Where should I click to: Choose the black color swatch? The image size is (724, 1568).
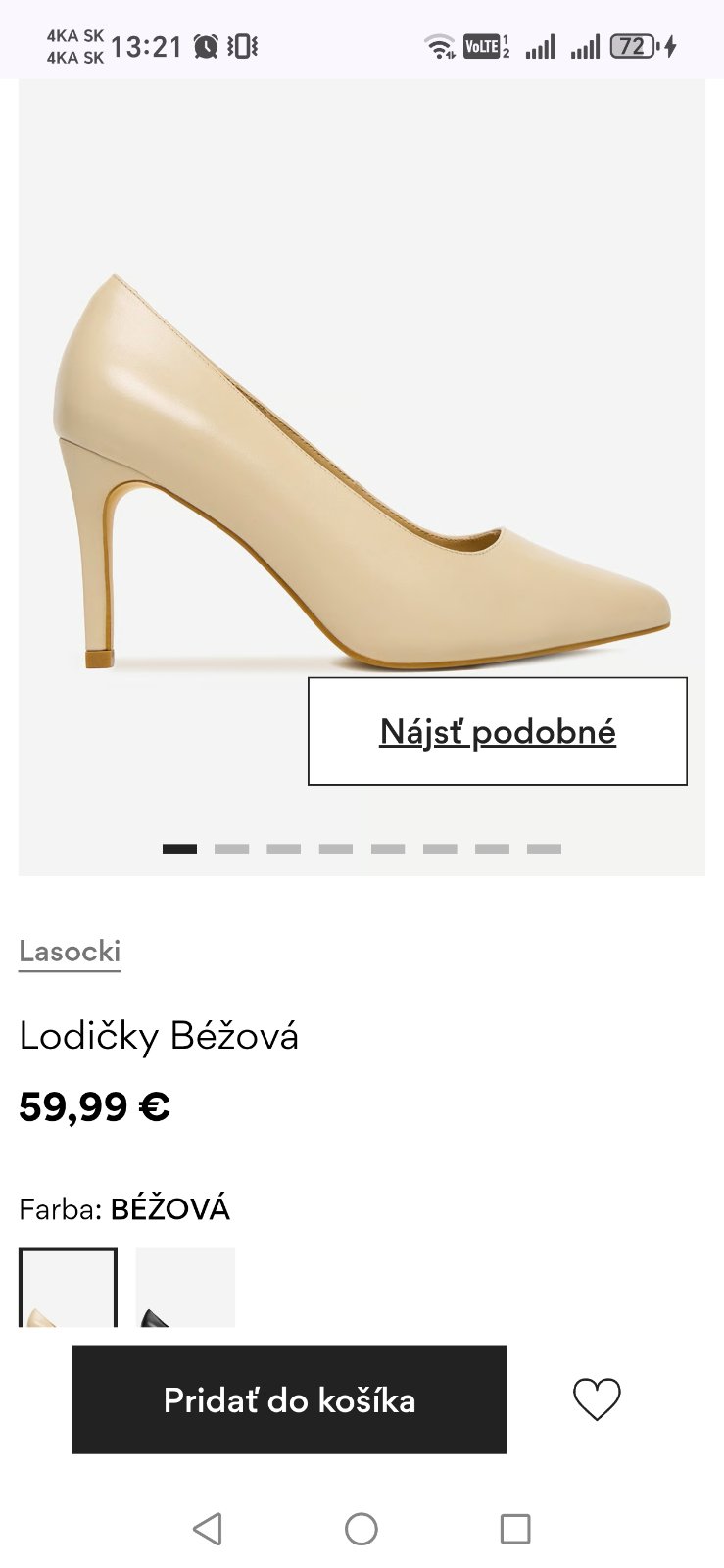pos(185,1289)
